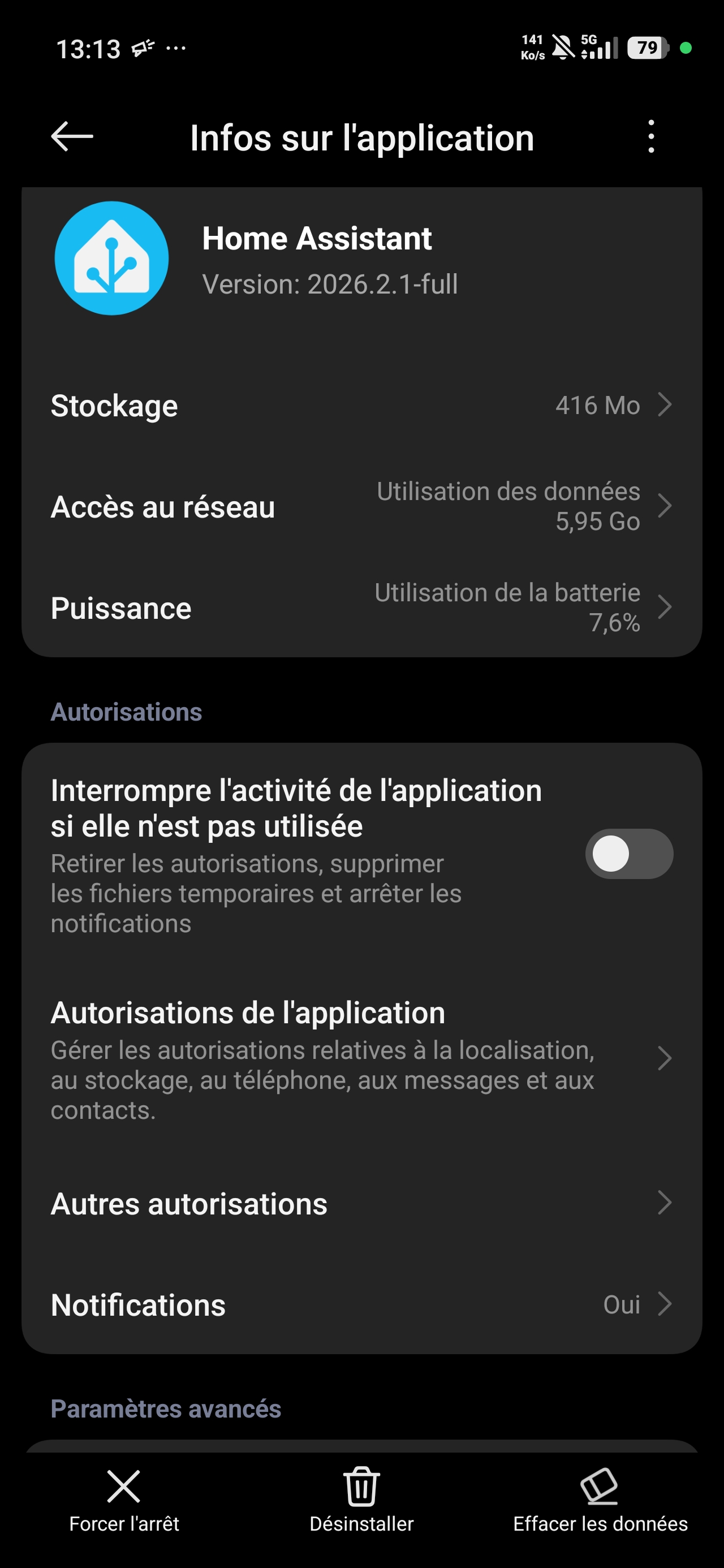Open the three-dot overflow menu
724x1568 pixels.
click(x=651, y=136)
